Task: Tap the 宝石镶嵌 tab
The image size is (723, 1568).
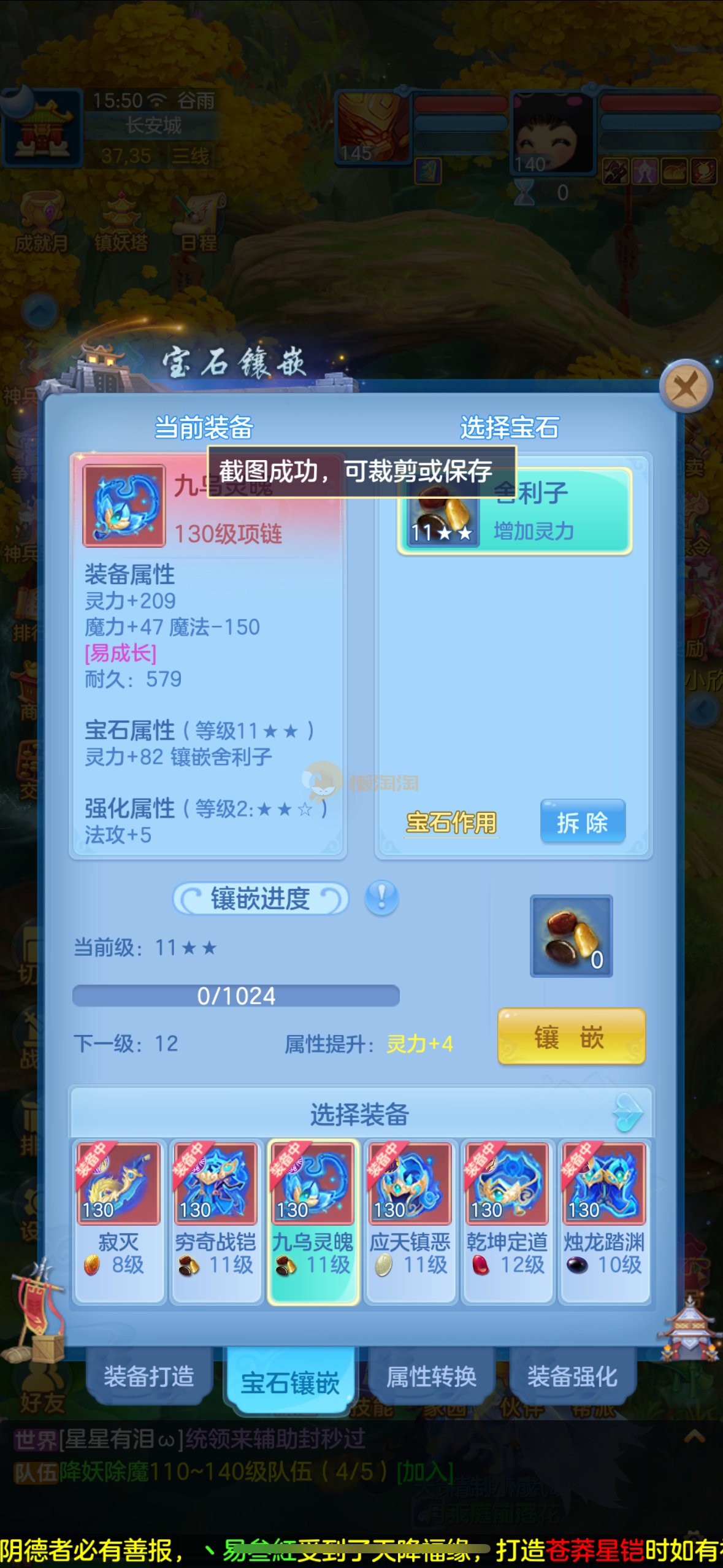Action: (290, 1383)
